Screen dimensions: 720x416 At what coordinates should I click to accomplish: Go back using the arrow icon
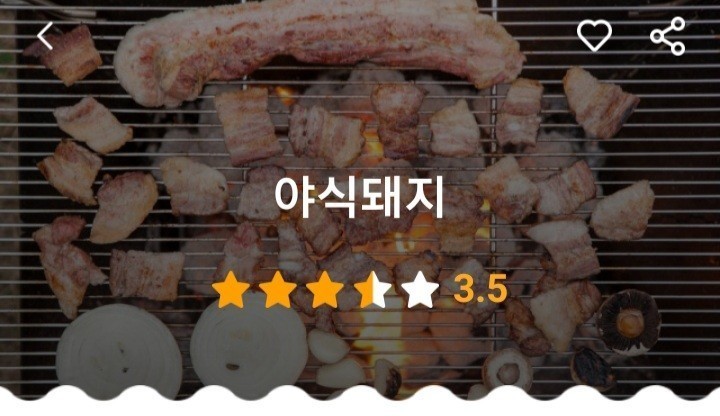(x=45, y=36)
